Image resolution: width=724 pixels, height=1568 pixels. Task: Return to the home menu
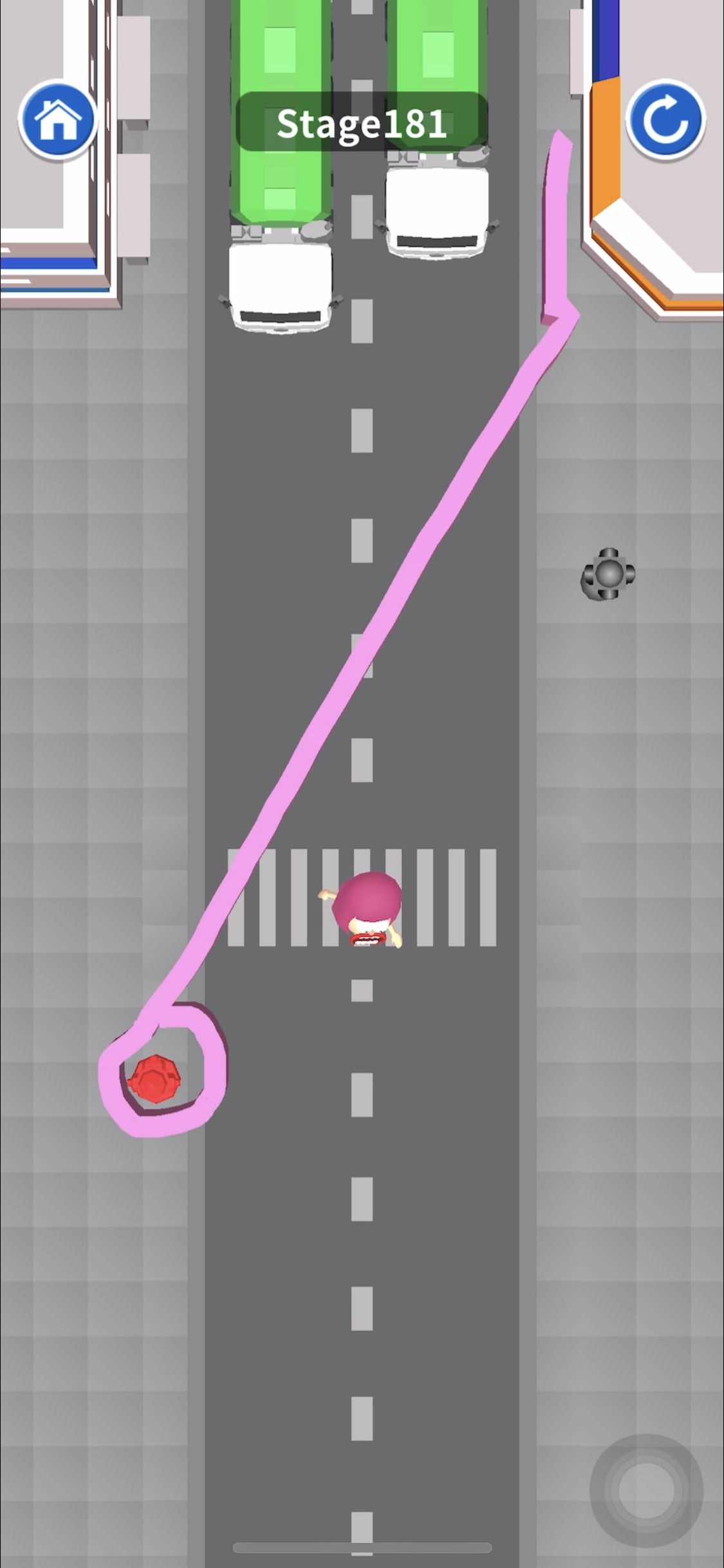tap(58, 120)
